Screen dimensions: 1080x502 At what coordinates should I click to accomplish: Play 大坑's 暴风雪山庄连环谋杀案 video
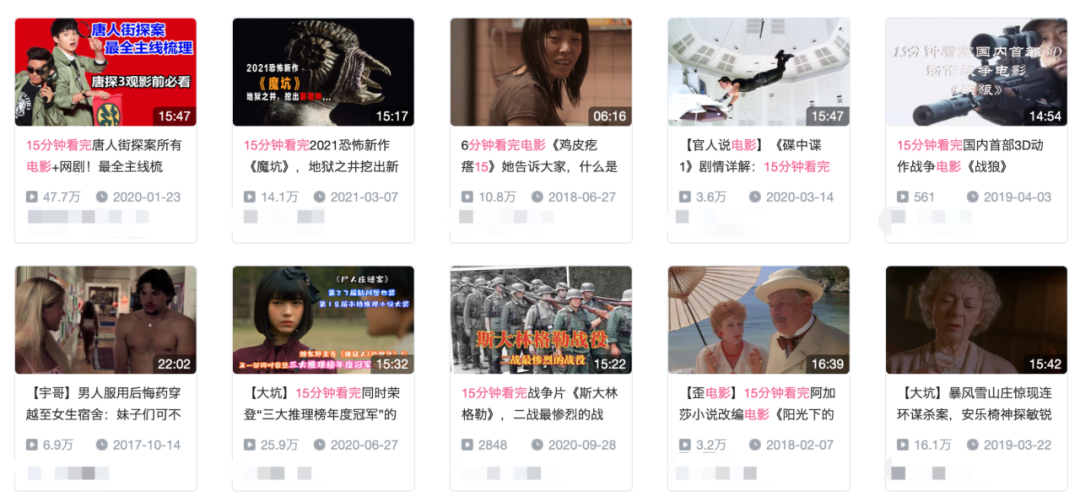[x=977, y=320]
